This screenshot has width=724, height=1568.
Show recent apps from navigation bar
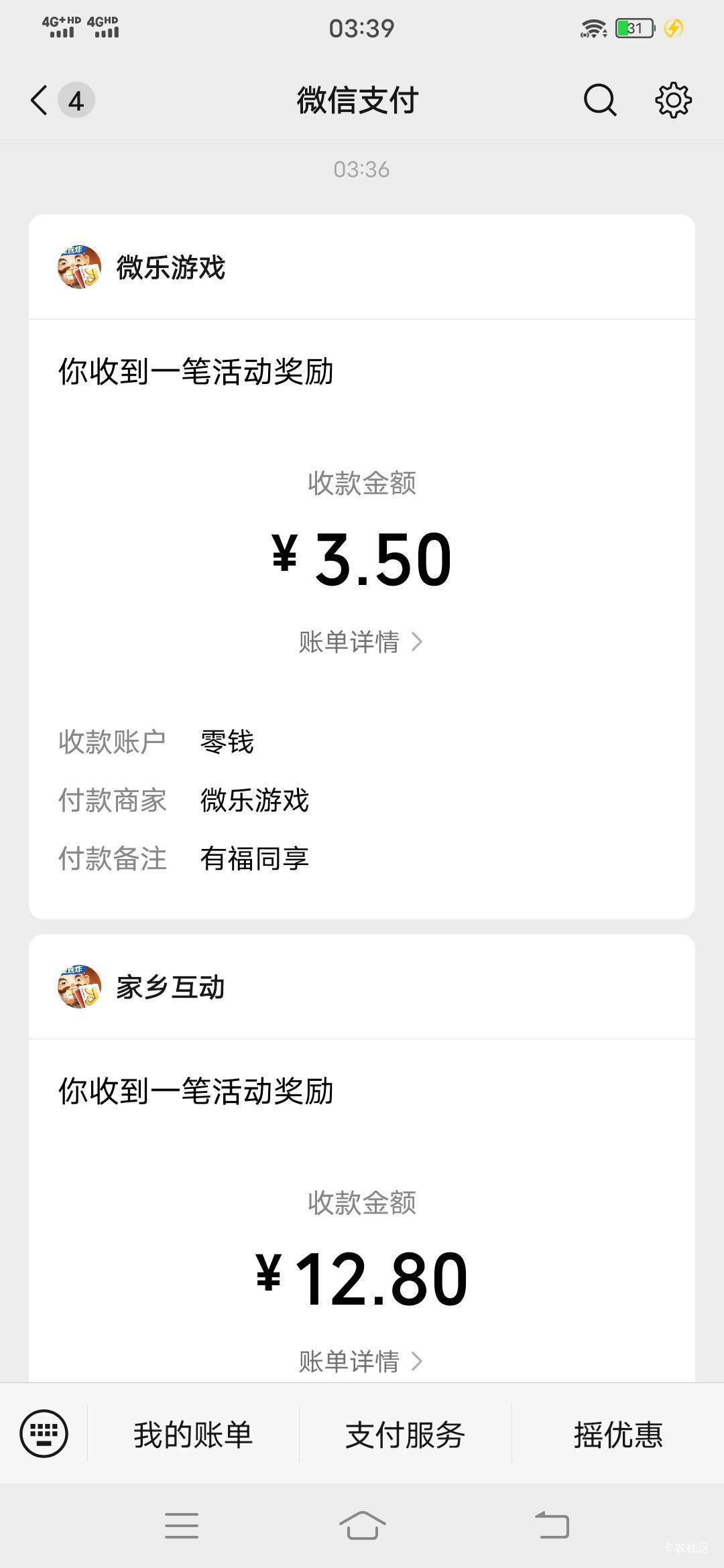tap(182, 1526)
